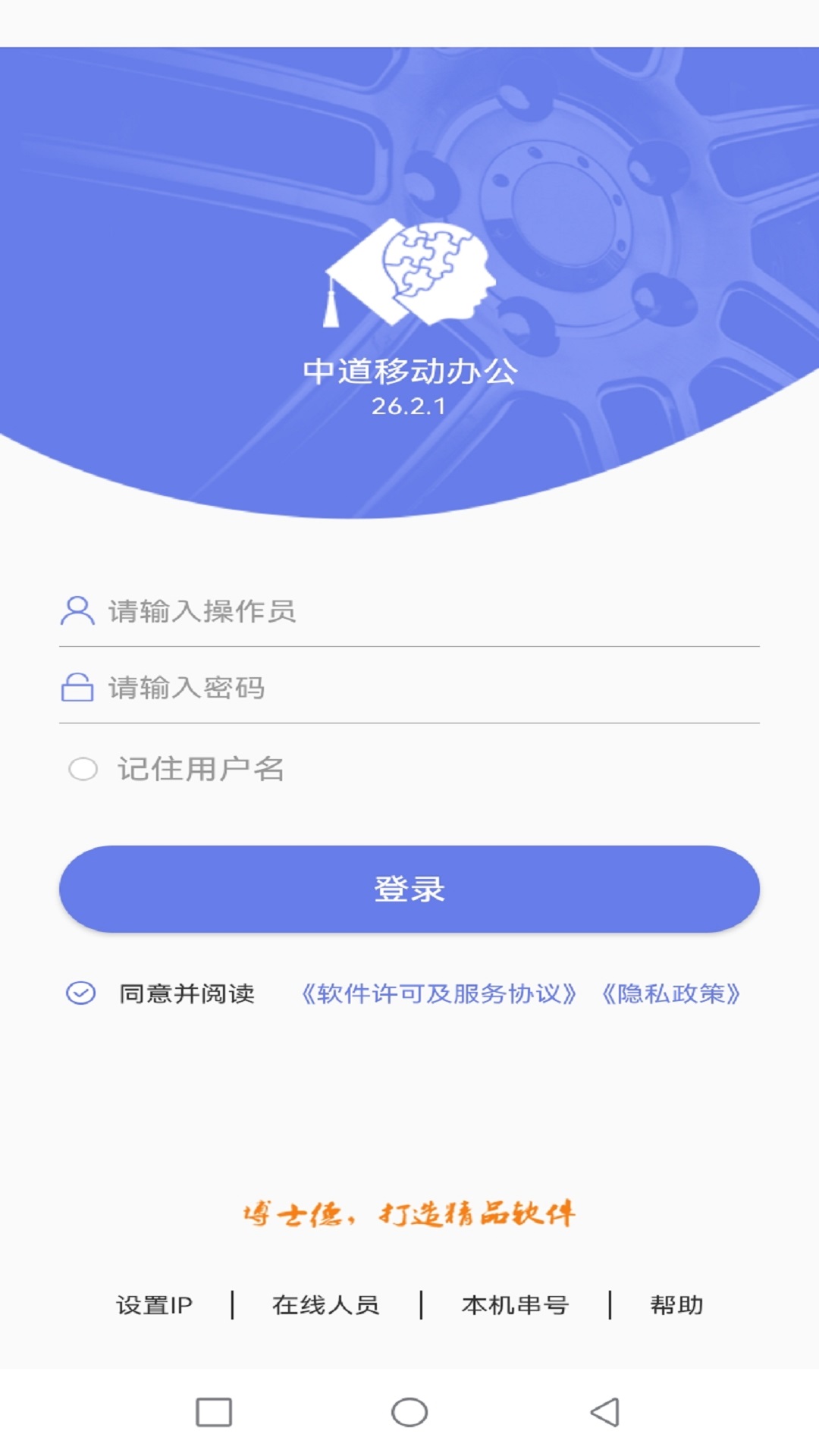Screen dimensions: 819x1456
Task: Tap the 登录 button
Action: click(x=409, y=889)
